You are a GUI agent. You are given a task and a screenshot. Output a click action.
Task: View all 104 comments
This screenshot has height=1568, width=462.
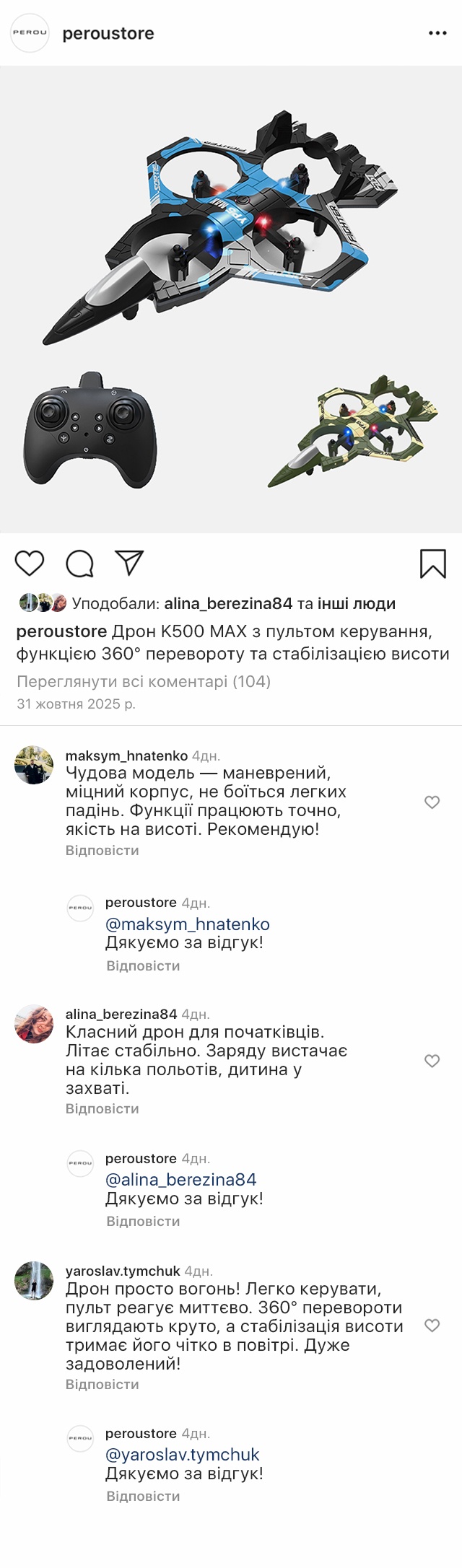click(x=143, y=681)
